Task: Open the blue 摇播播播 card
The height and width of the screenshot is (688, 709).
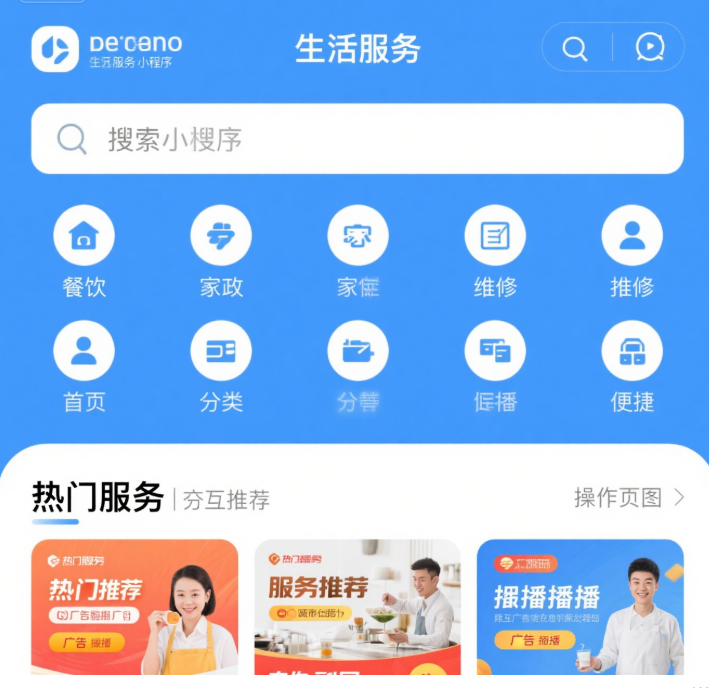Action: point(580,607)
